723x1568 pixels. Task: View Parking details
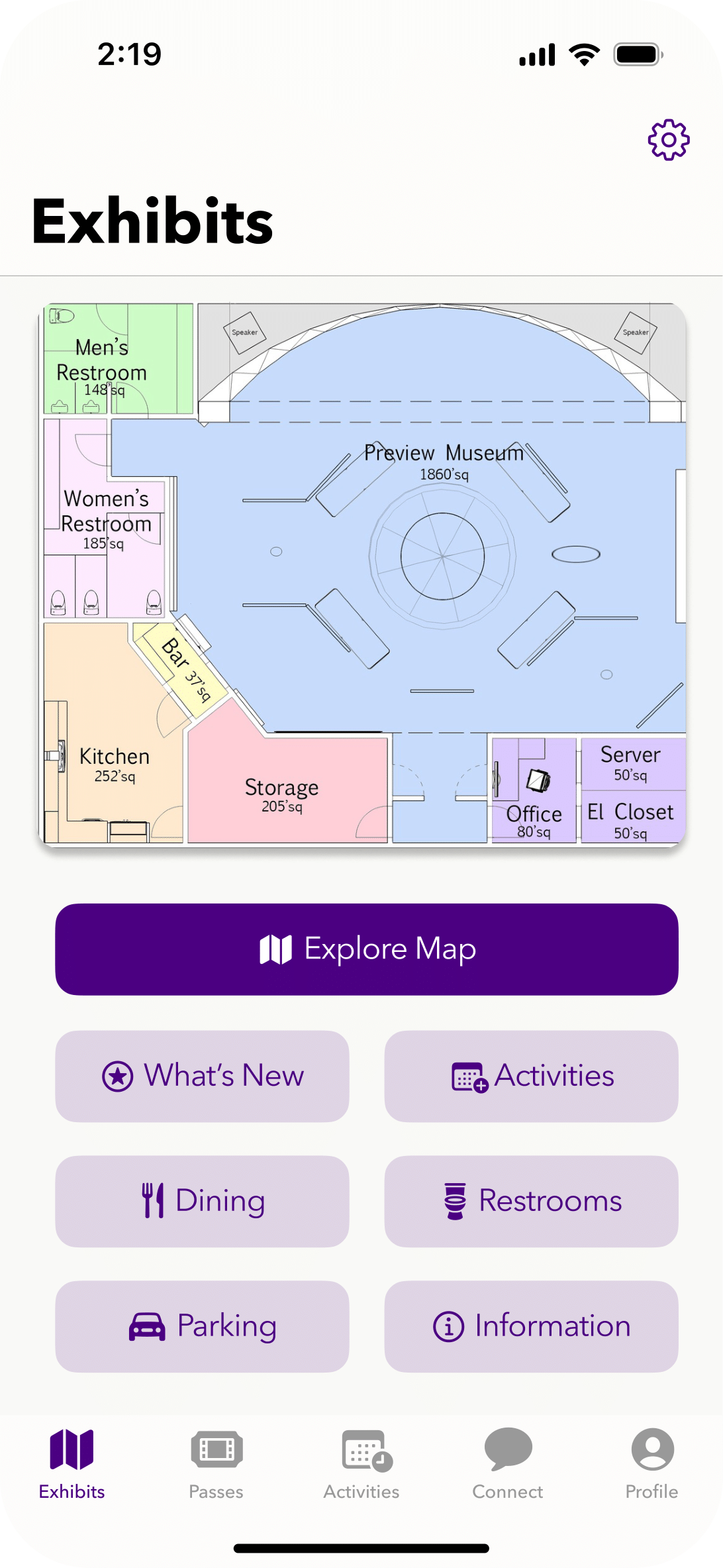(202, 1326)
